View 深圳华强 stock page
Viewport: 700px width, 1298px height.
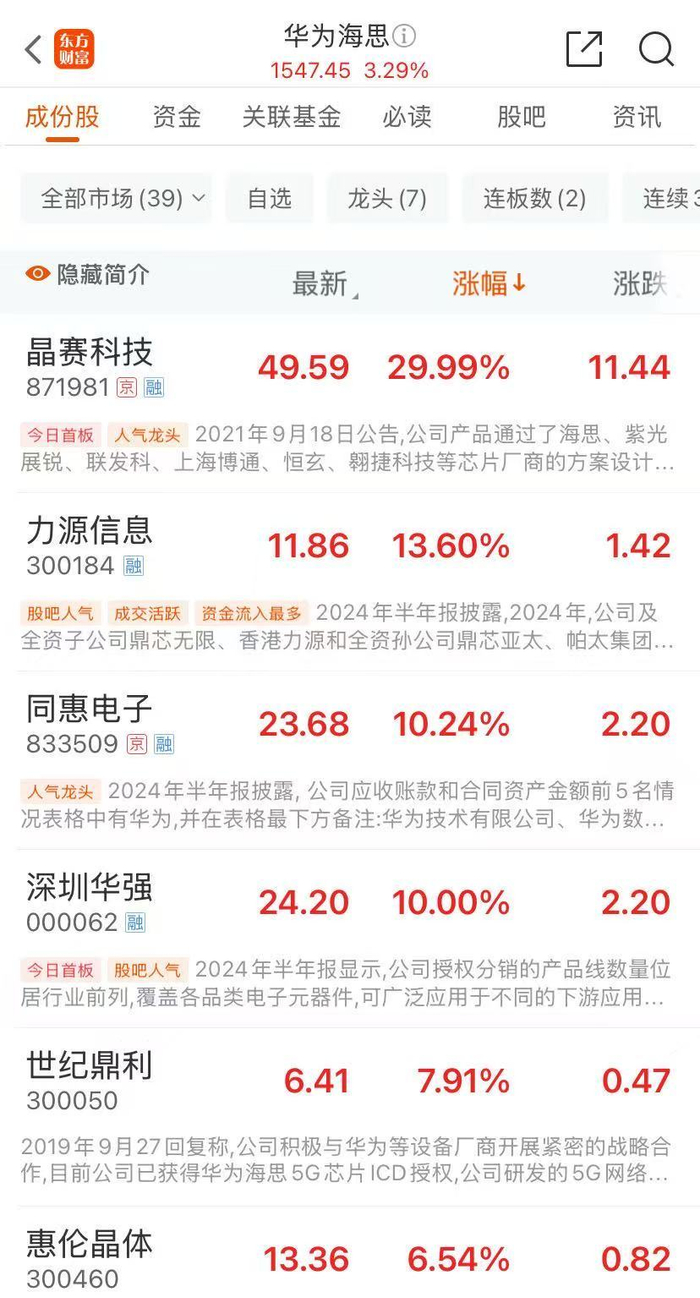tap(90, 888)
